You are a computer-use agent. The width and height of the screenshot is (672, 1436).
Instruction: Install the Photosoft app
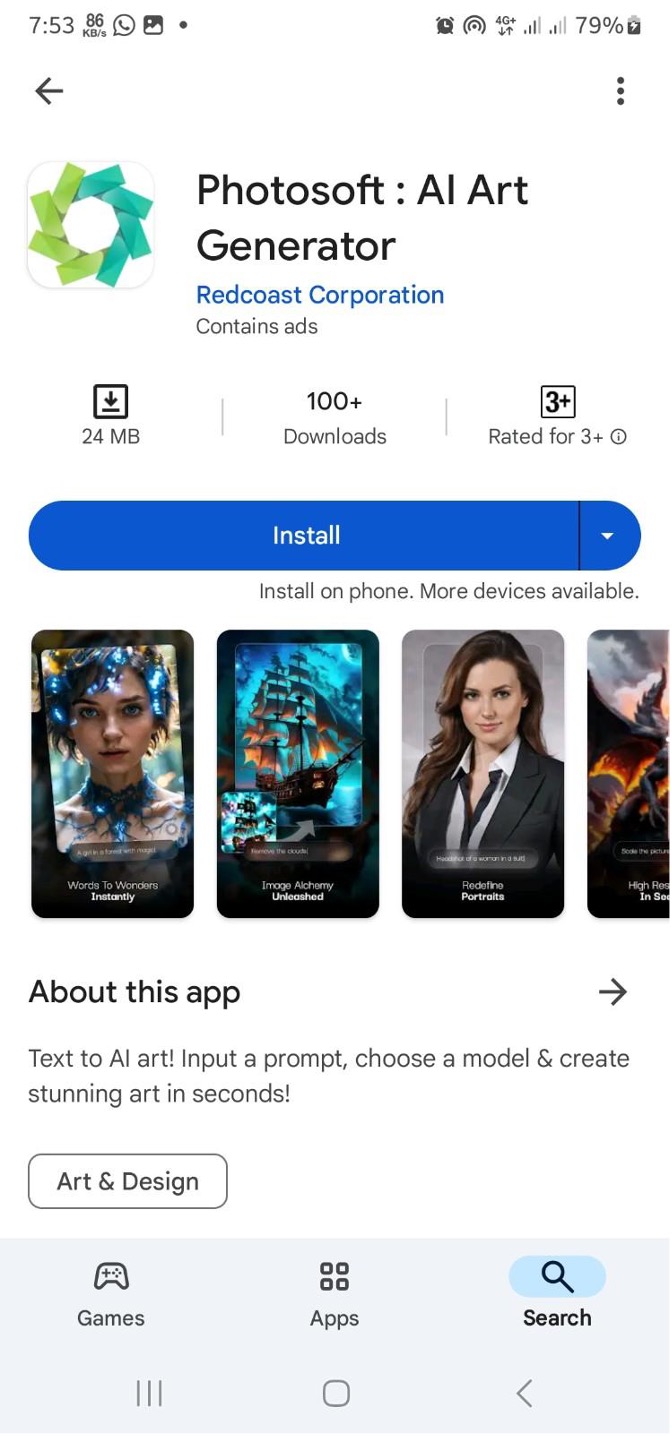pyautogui.click(x=305, y=536)
